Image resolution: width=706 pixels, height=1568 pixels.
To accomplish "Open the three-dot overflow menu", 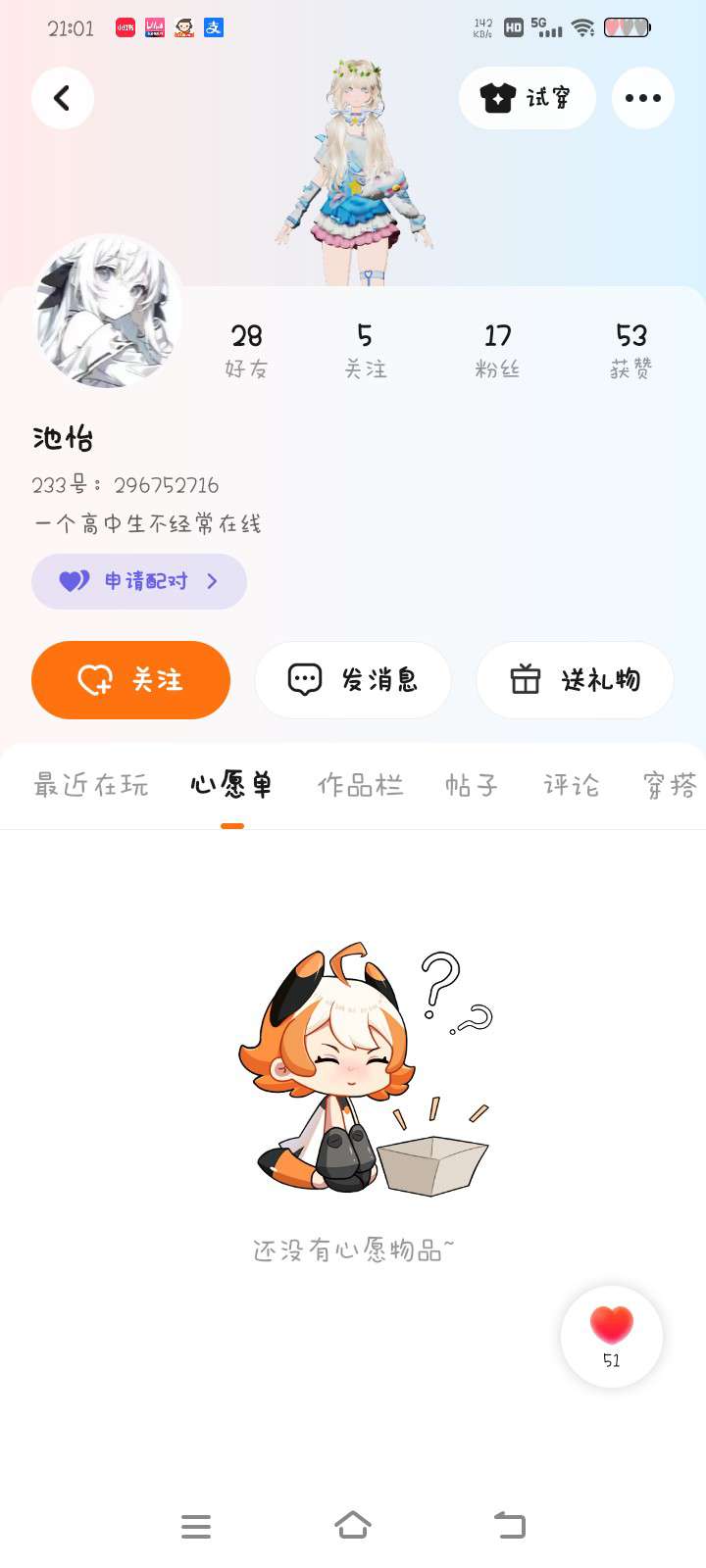I will [642, 98].
